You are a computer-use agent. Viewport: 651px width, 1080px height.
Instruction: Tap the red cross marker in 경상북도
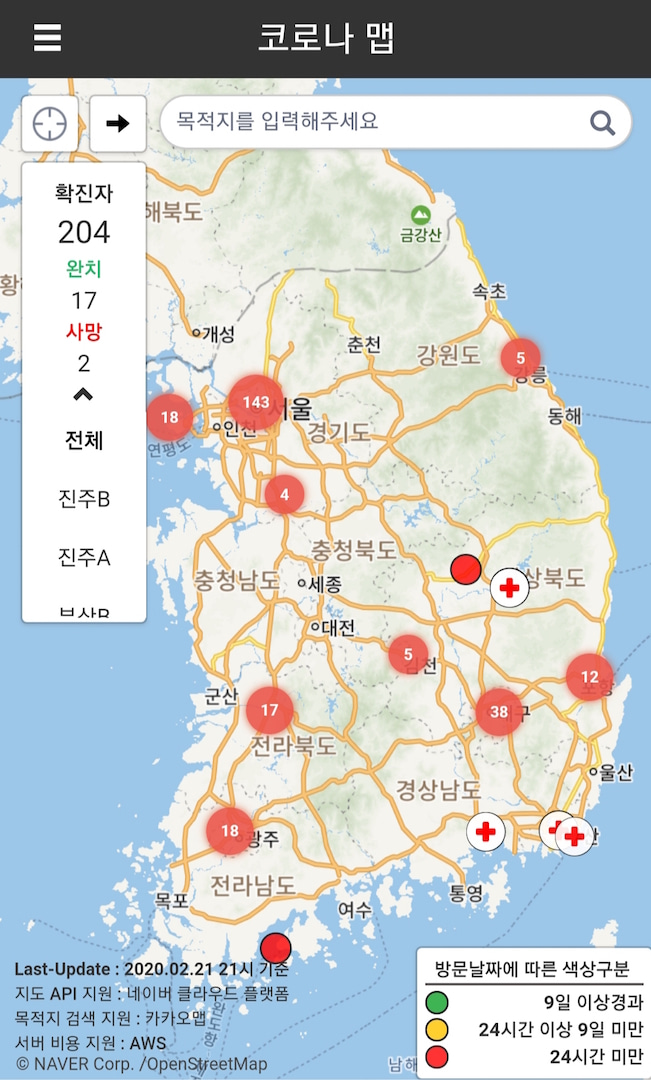[x=510, y=588]
